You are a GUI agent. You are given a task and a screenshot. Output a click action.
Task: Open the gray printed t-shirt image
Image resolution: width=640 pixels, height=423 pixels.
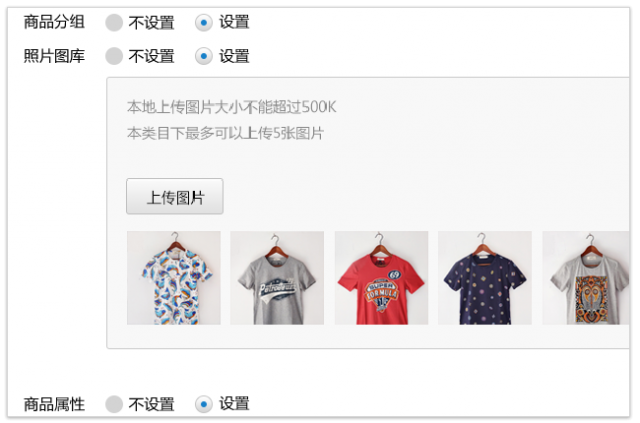coord(277,277)
